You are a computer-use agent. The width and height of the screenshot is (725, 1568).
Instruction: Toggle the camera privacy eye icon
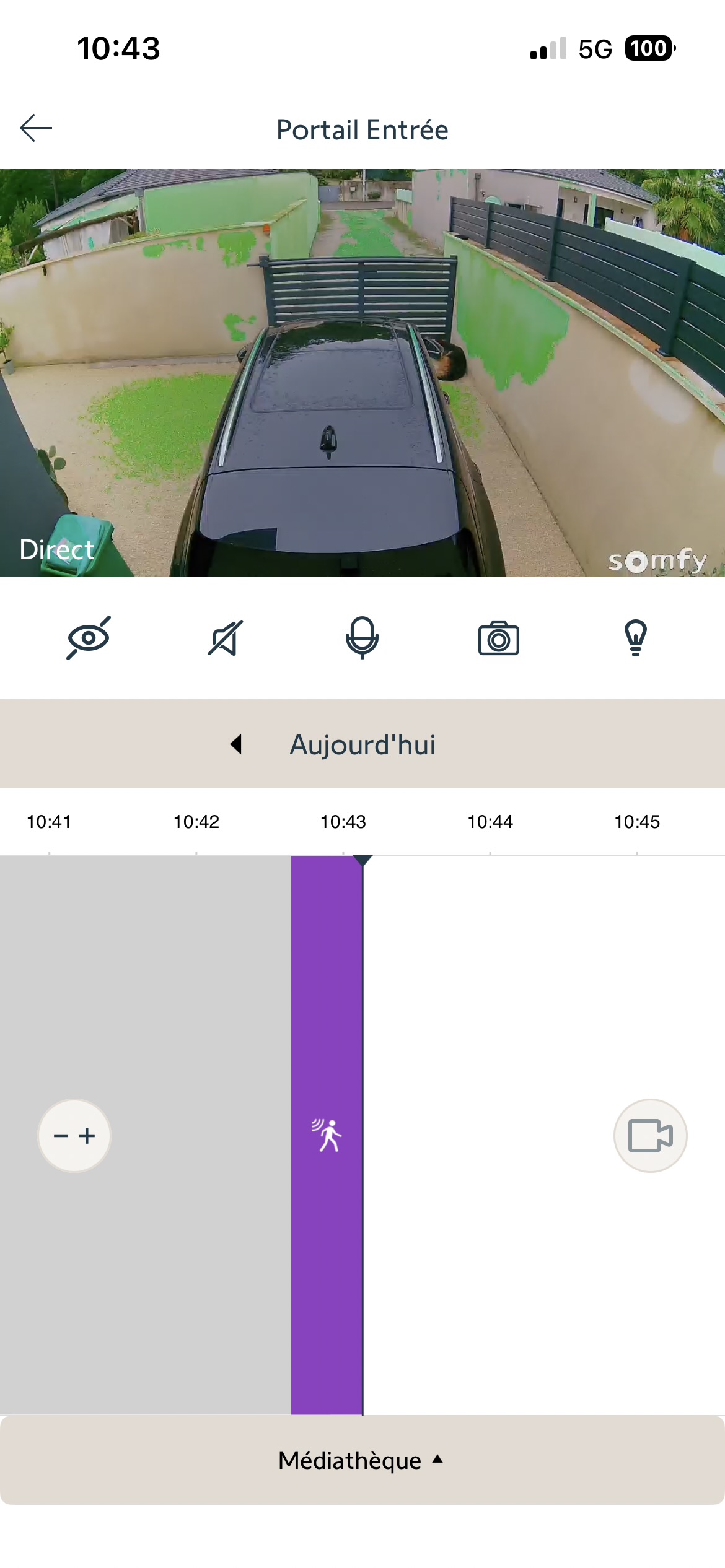(x=89, y=638)
